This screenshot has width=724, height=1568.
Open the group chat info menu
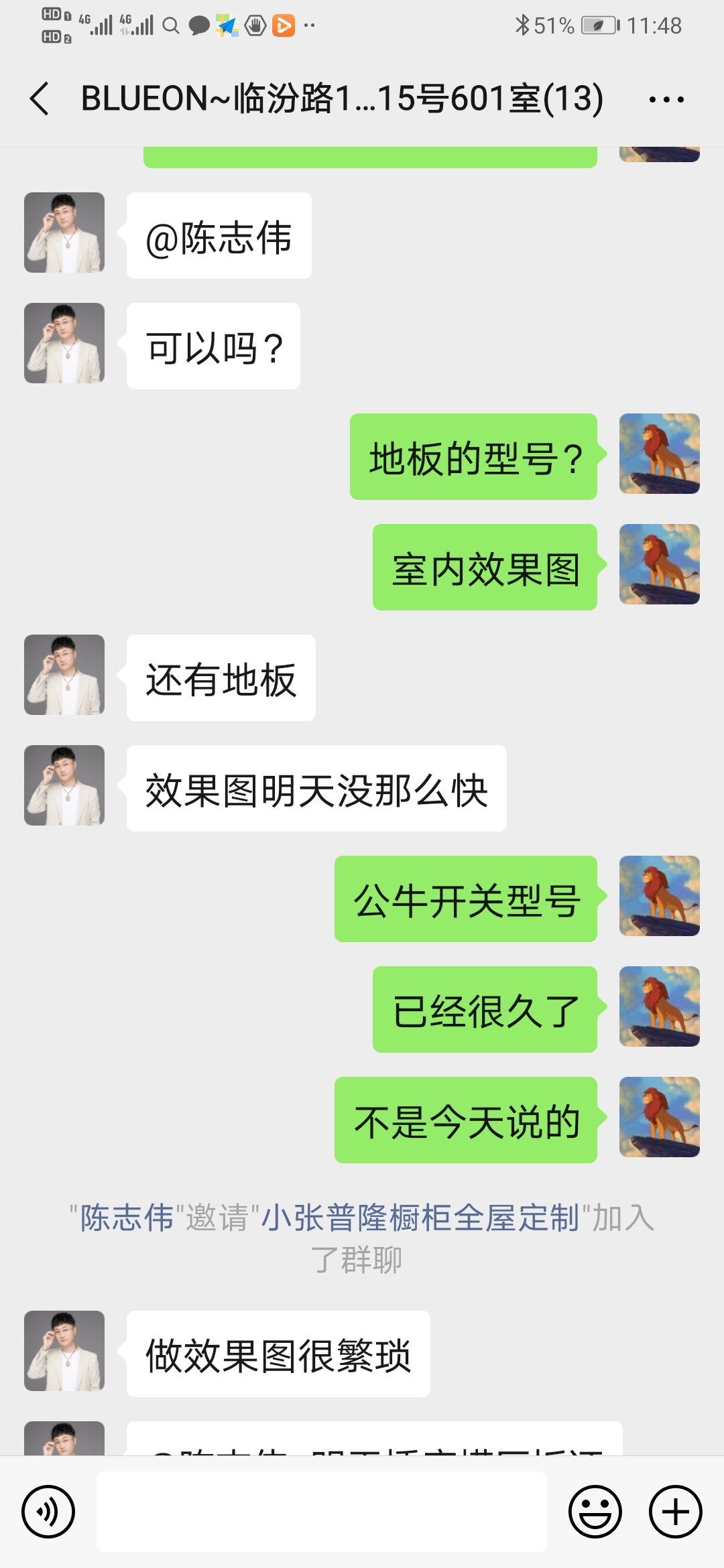[x=666, y=99]
